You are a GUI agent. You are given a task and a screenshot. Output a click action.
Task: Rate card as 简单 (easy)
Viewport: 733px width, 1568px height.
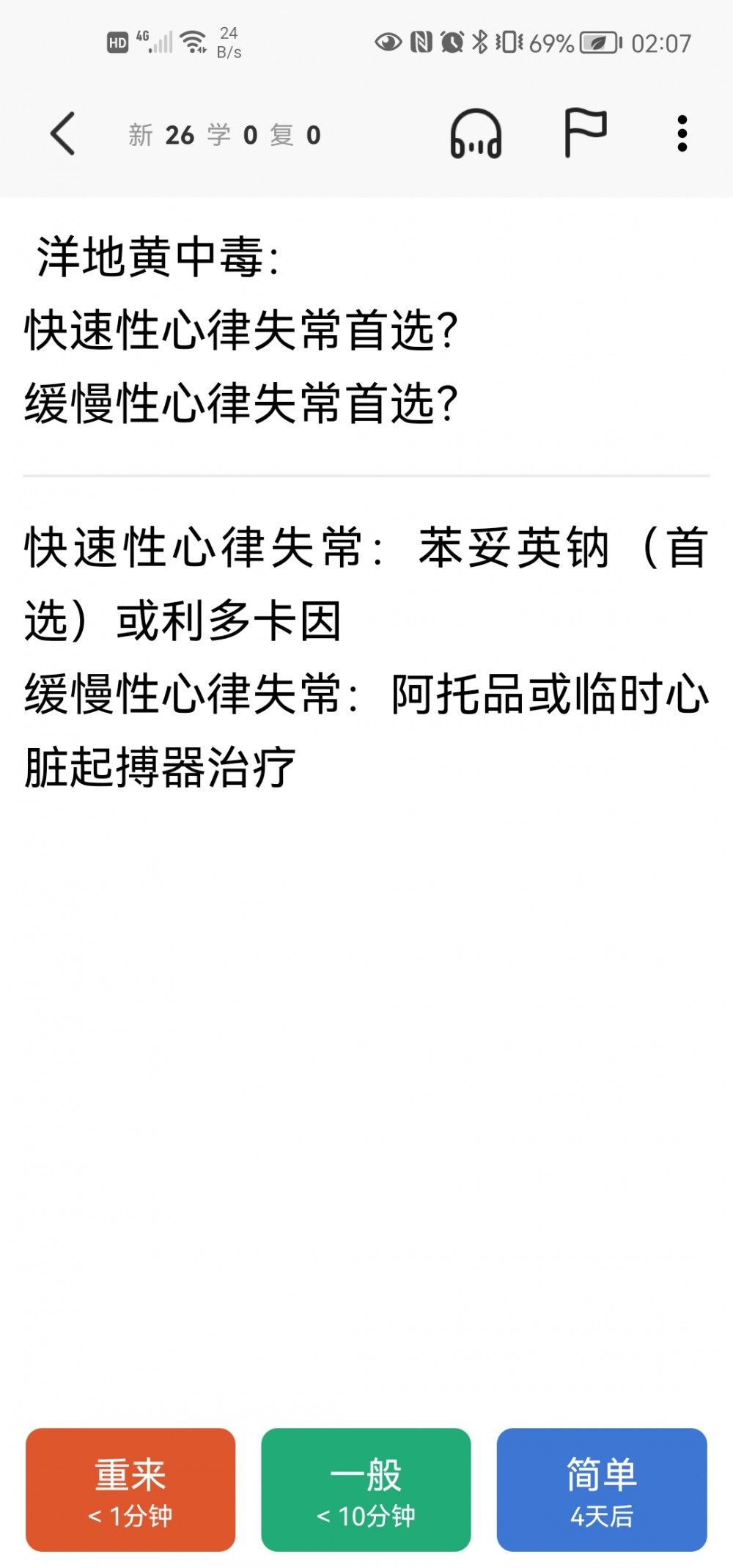pyautogui.click(x=602, y=1490)
